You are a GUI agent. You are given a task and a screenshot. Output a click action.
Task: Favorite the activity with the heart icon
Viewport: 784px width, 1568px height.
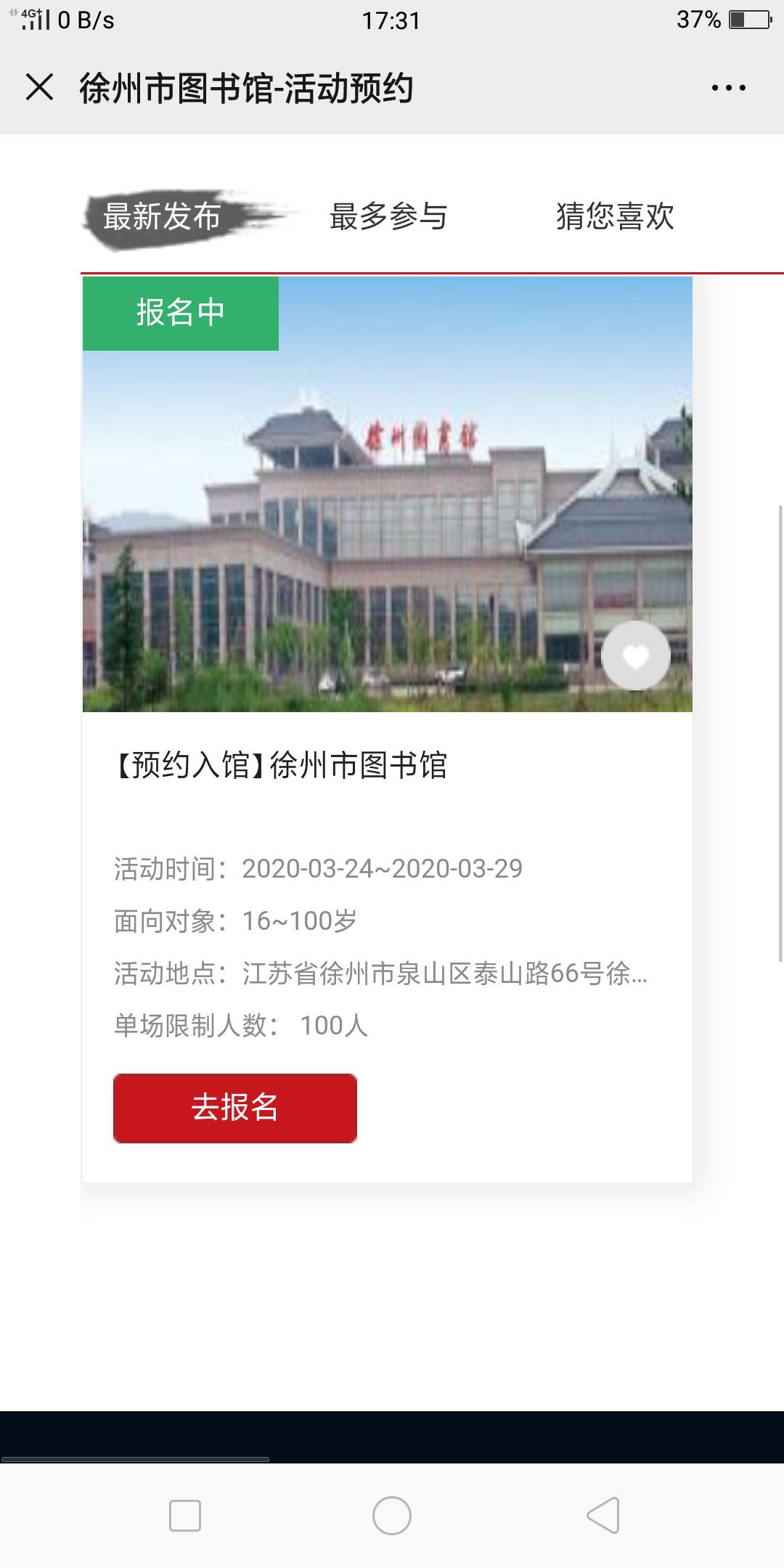click(636, 656)
